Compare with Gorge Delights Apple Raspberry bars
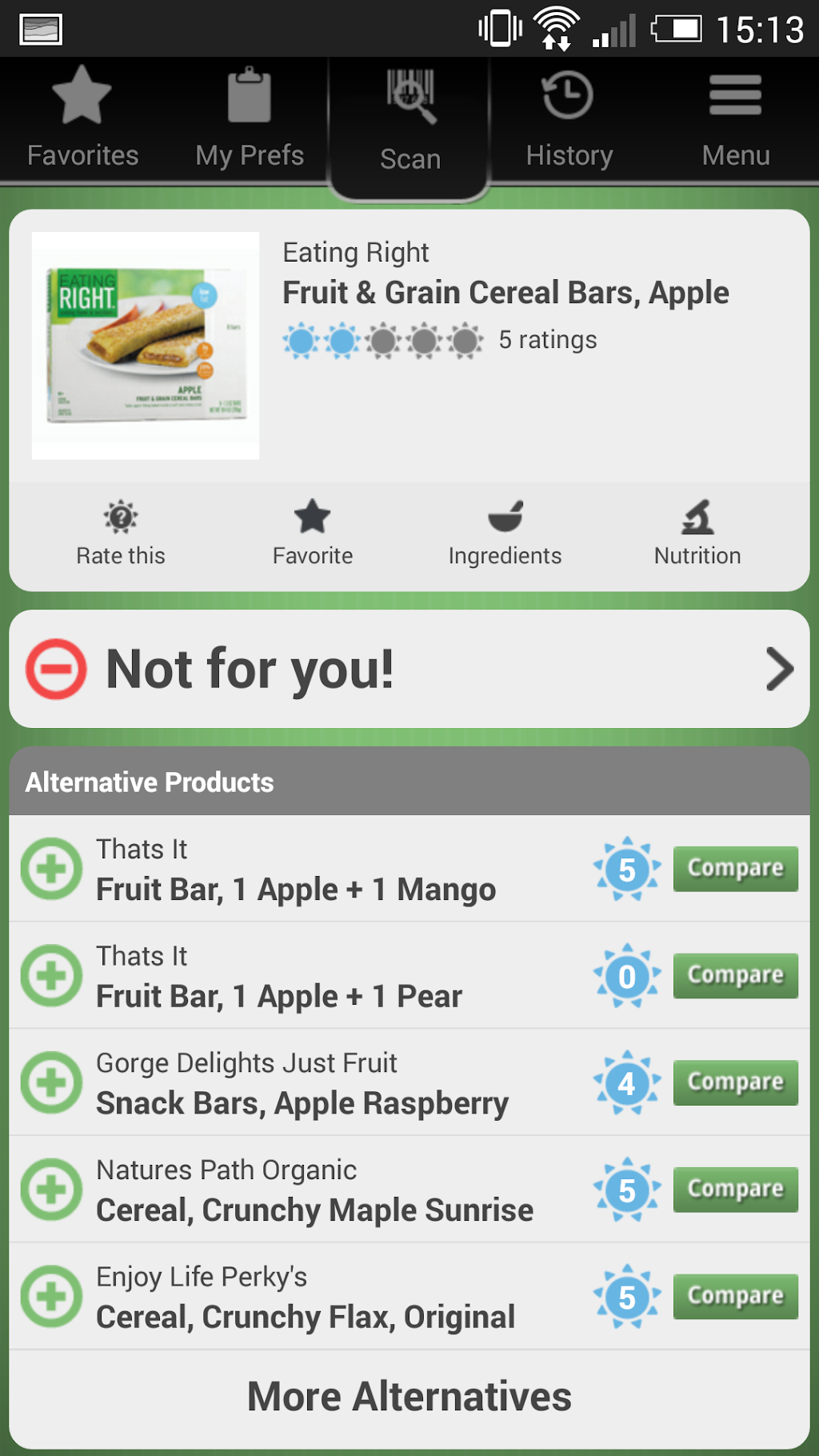This screenshot has width=819, height=1456. pyautogui.click(x=735, y=1082)
